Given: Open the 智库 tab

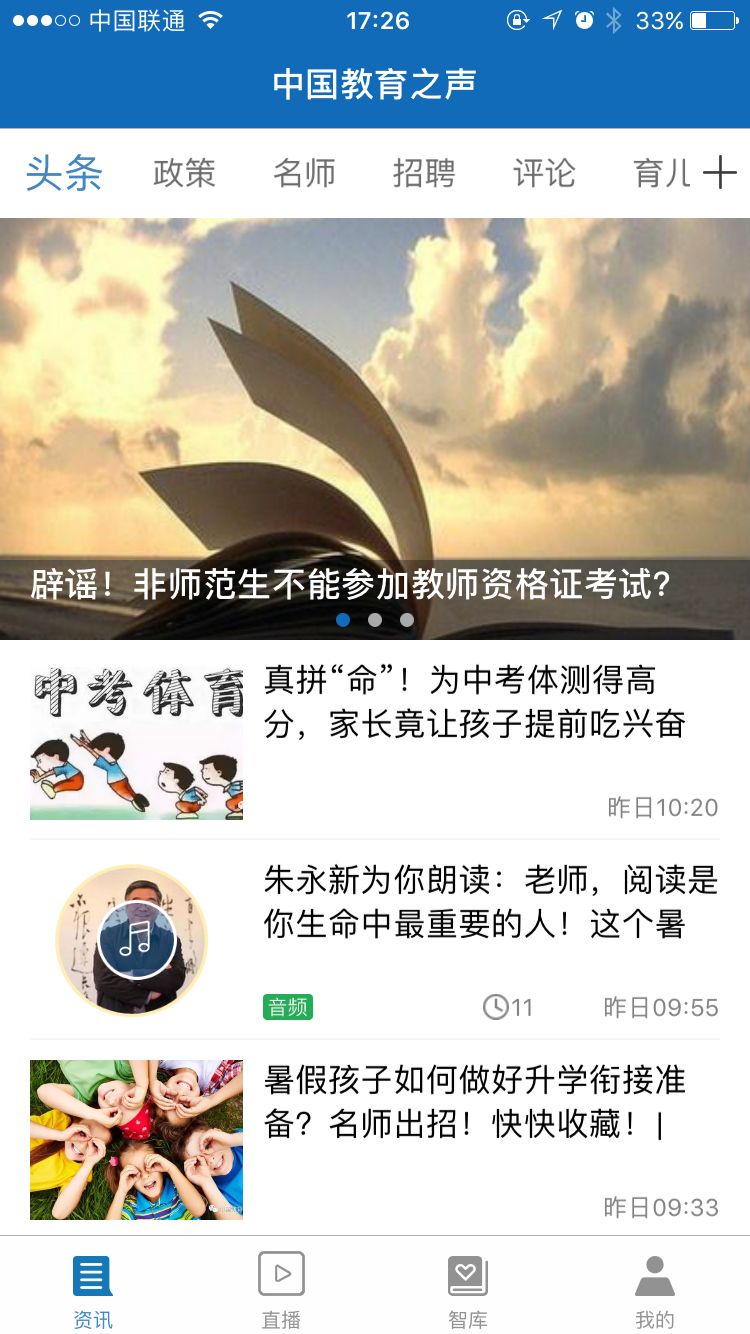Looking at the screenshot, I should [x=468, y=1289].
